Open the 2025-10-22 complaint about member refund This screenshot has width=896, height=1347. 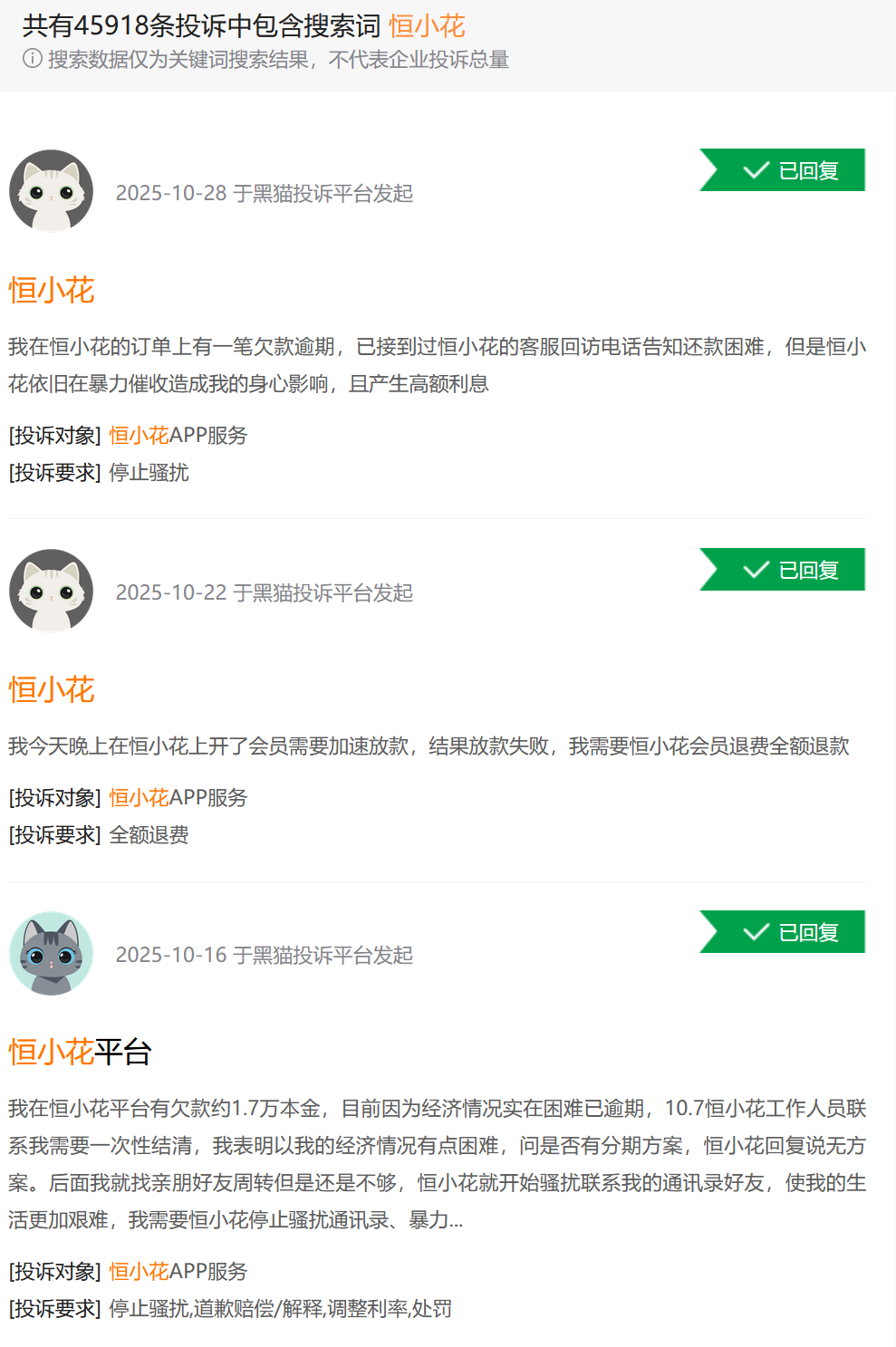point(52,690)
